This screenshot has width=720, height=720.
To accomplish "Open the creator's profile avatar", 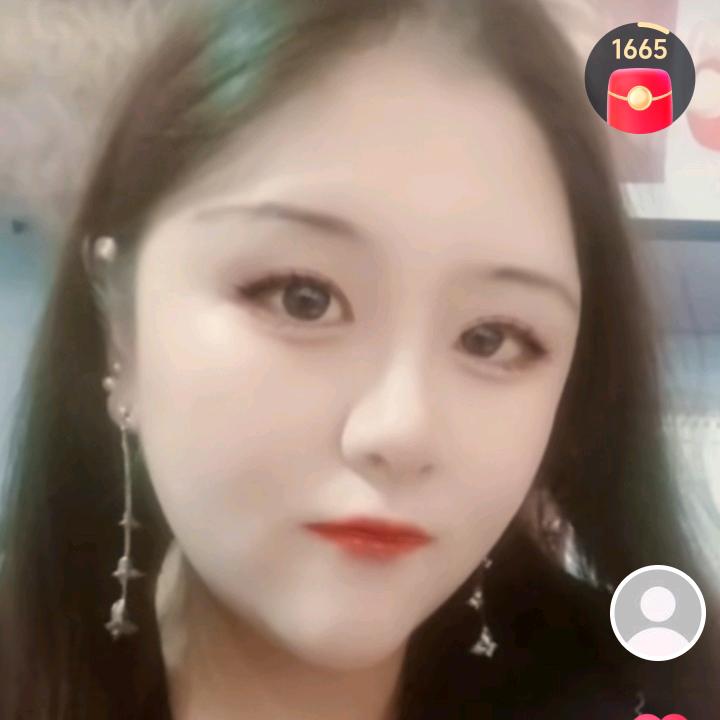I will pyautogui.click(x=657, y=613).
